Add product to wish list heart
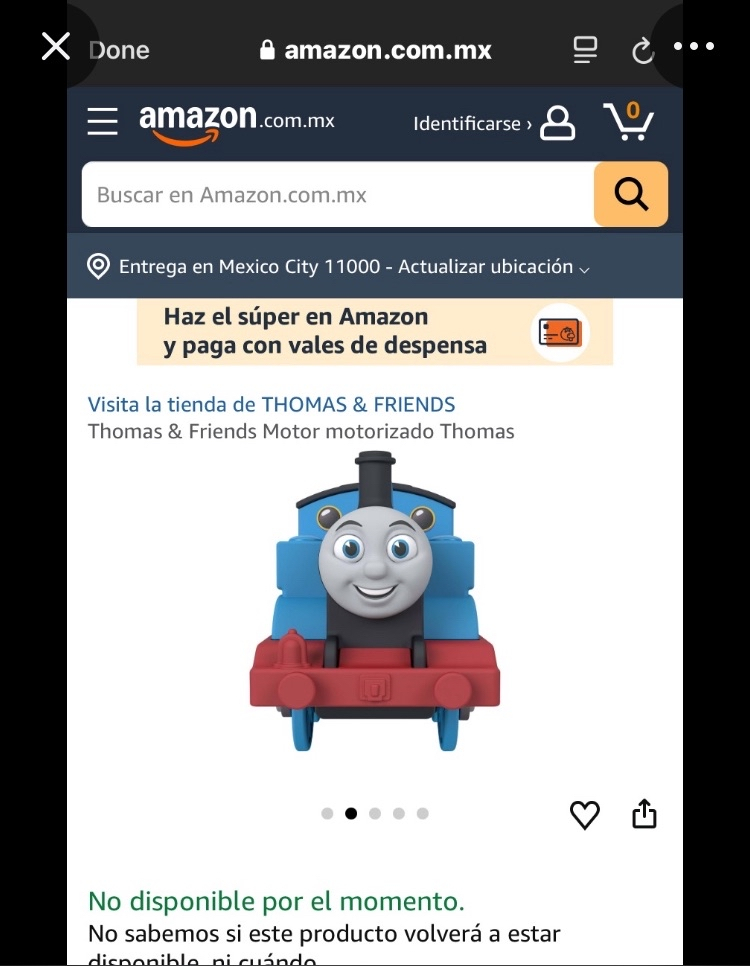Image resolution: width=750 pixels, height=966 pixels. click(585, 815)
